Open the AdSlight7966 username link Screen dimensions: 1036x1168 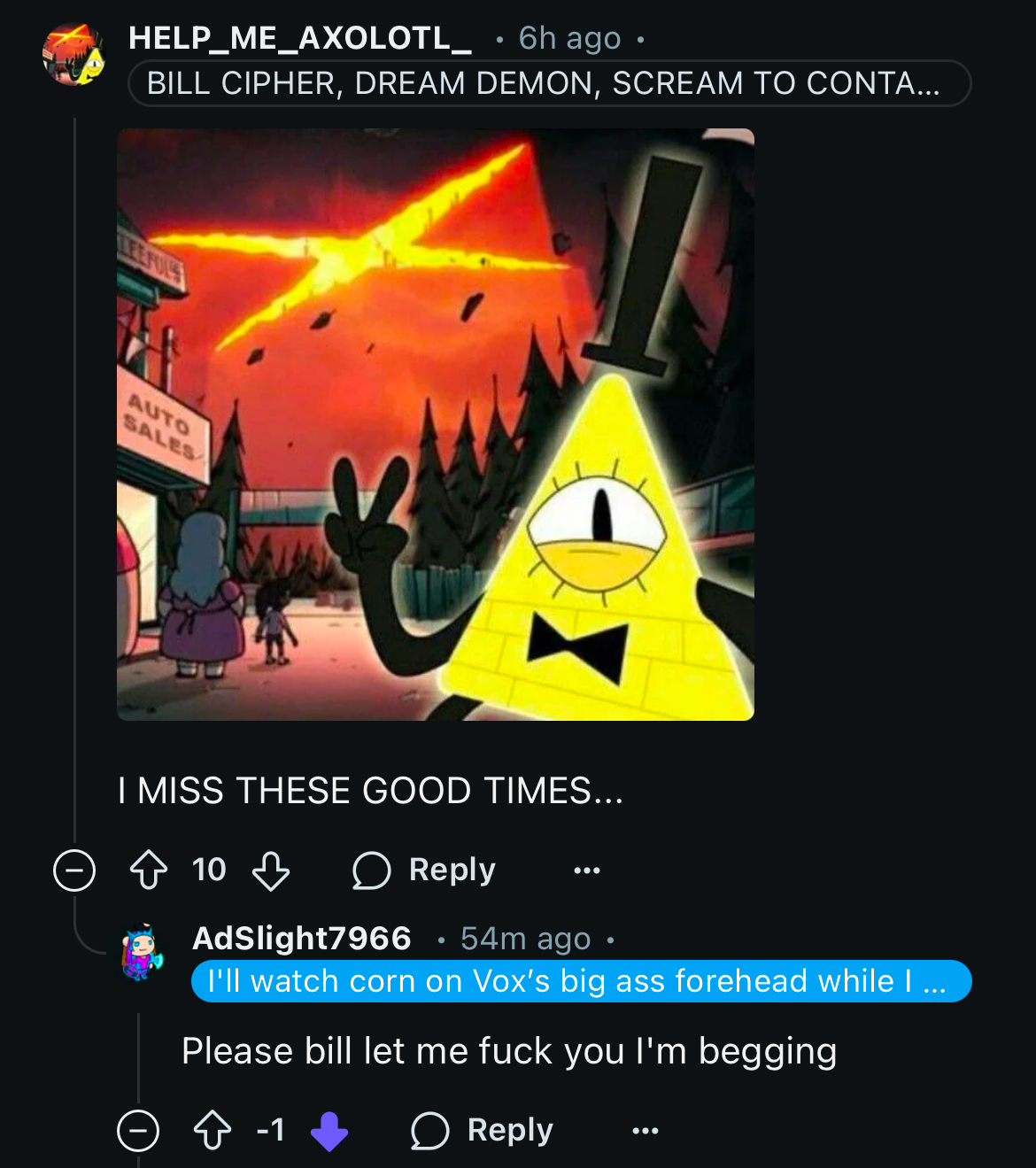[x=302, y=938]
